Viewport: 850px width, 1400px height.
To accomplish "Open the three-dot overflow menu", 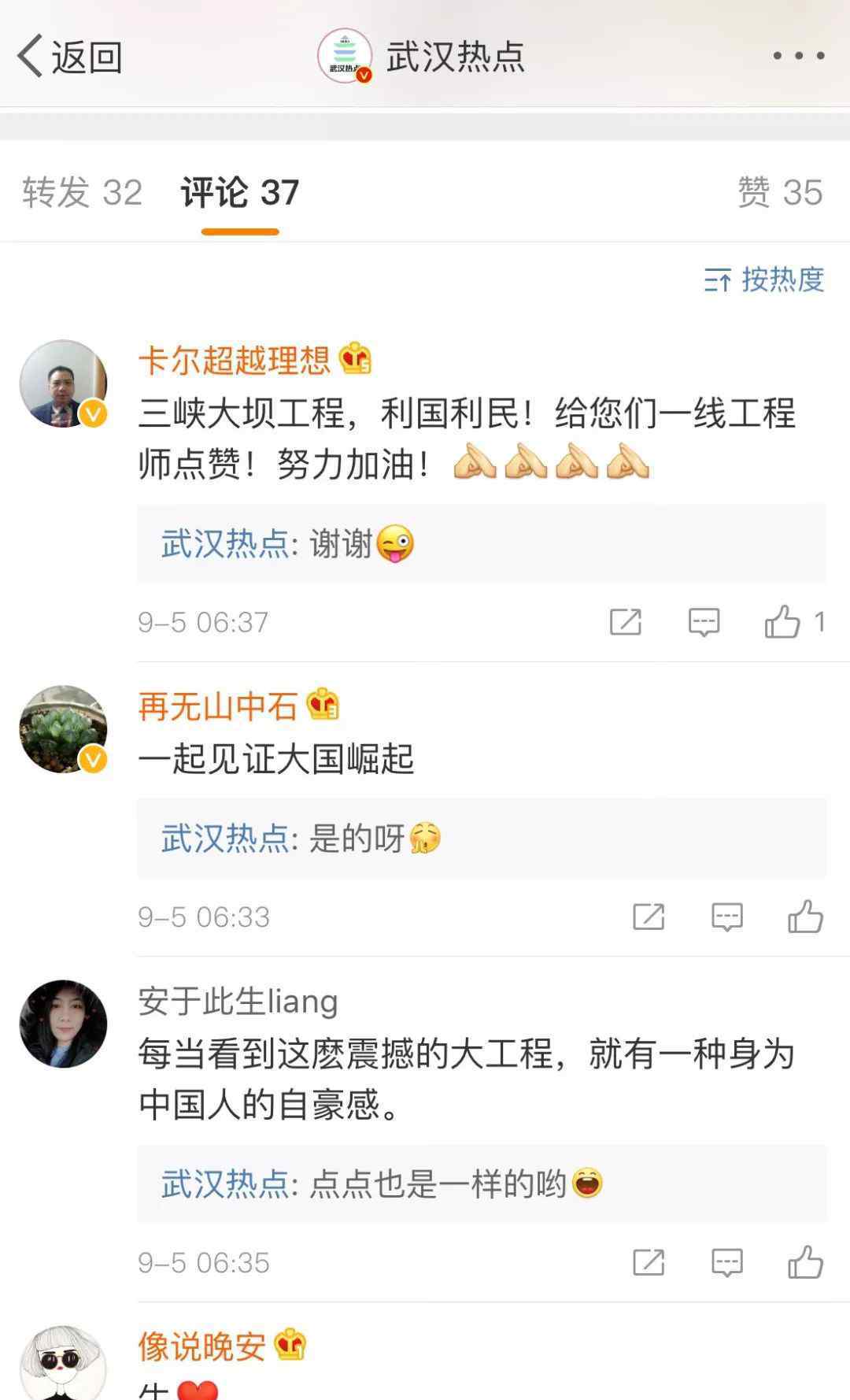I will [x=798, y=56].
